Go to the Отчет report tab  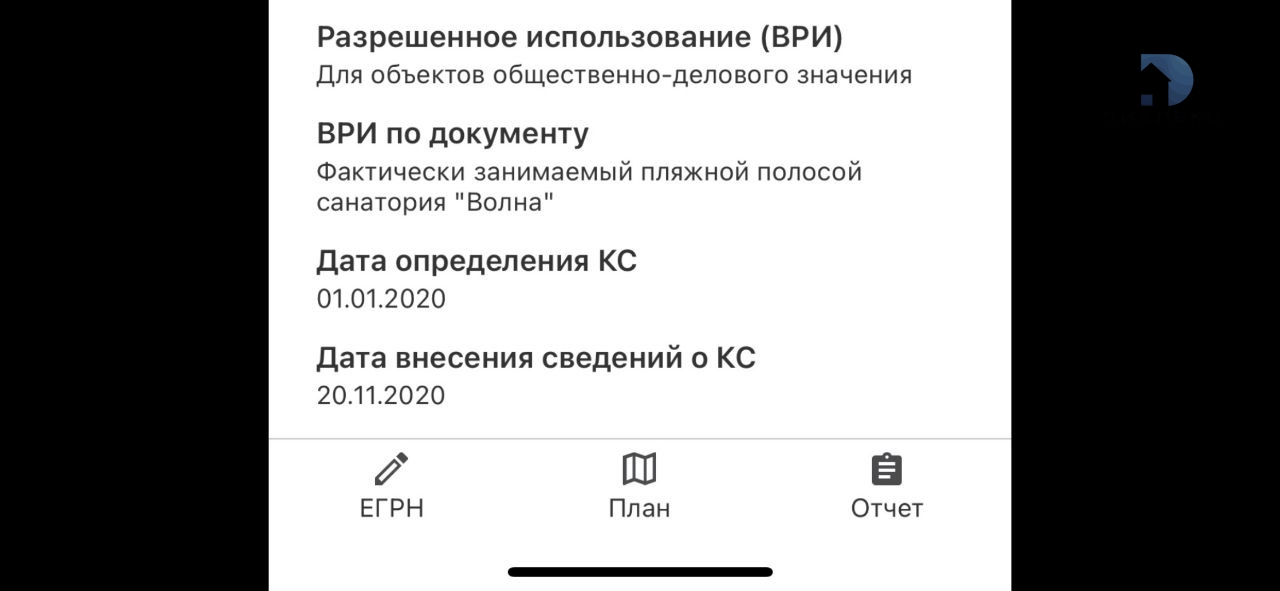pyautogui.click(x=886, y=485)
